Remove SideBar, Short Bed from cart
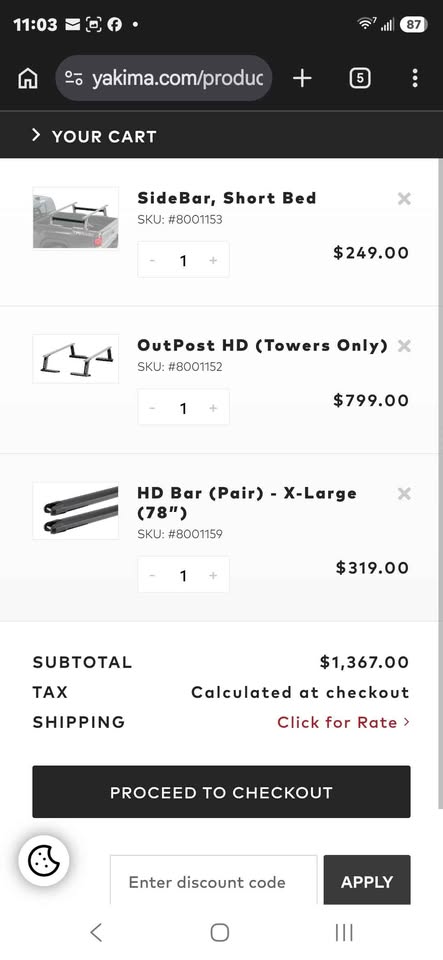The width and height of the screenshot is (443, 960). pos(404,198)
